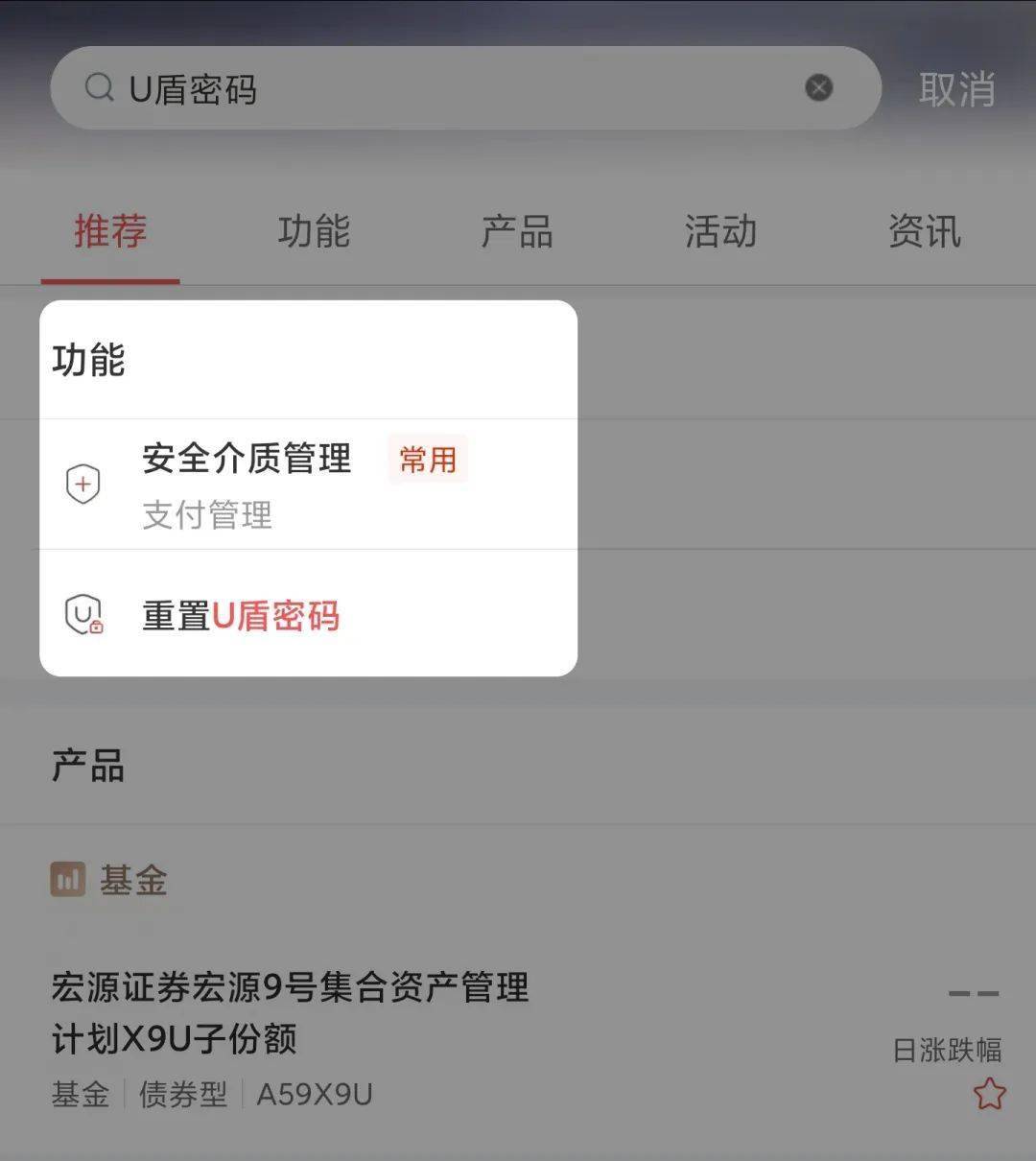
Task: Click the plus symbol inside the shield icon
Action: tap(82, 483)
